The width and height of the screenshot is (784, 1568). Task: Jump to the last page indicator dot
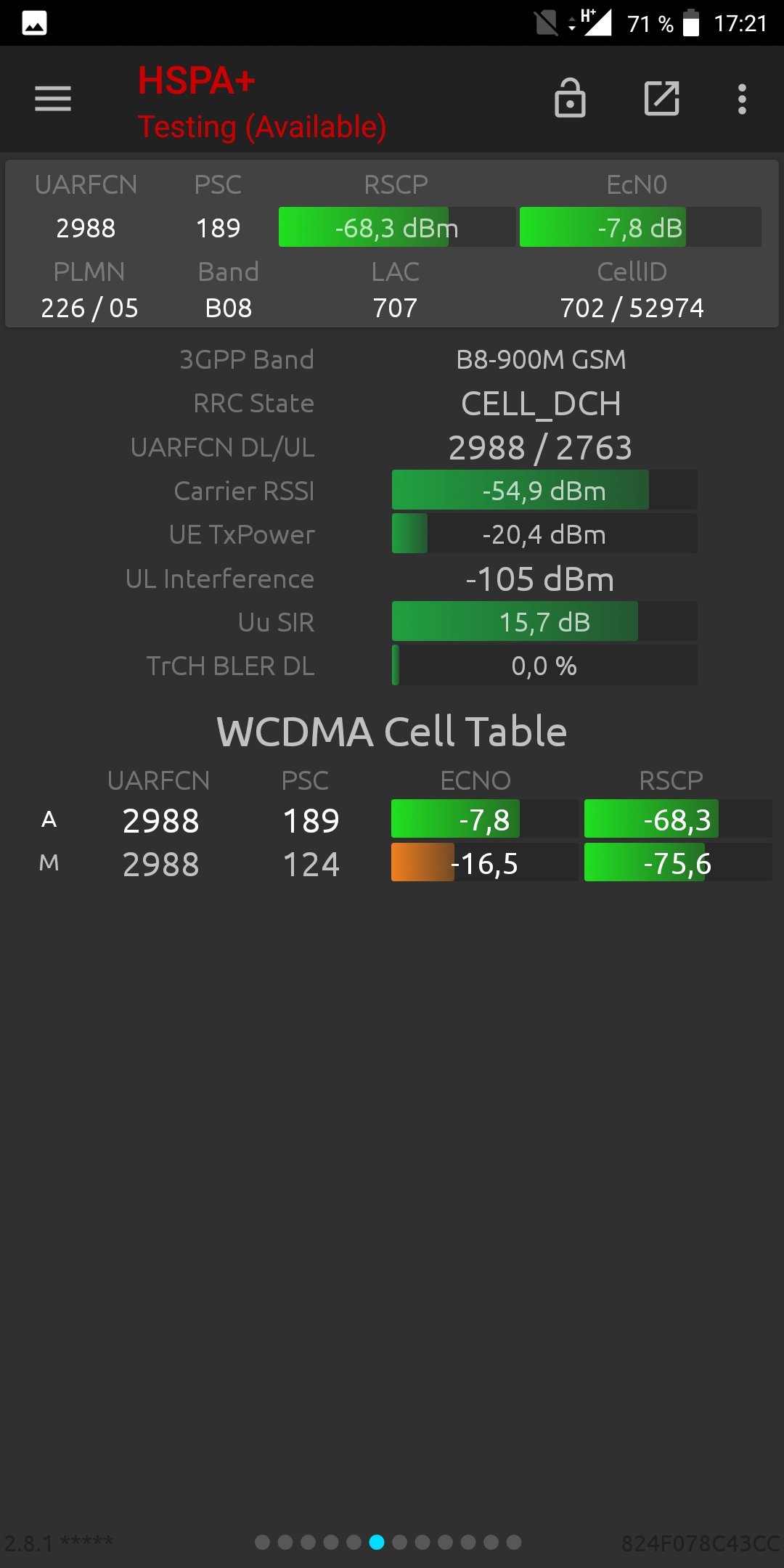tap(514, 1542)
